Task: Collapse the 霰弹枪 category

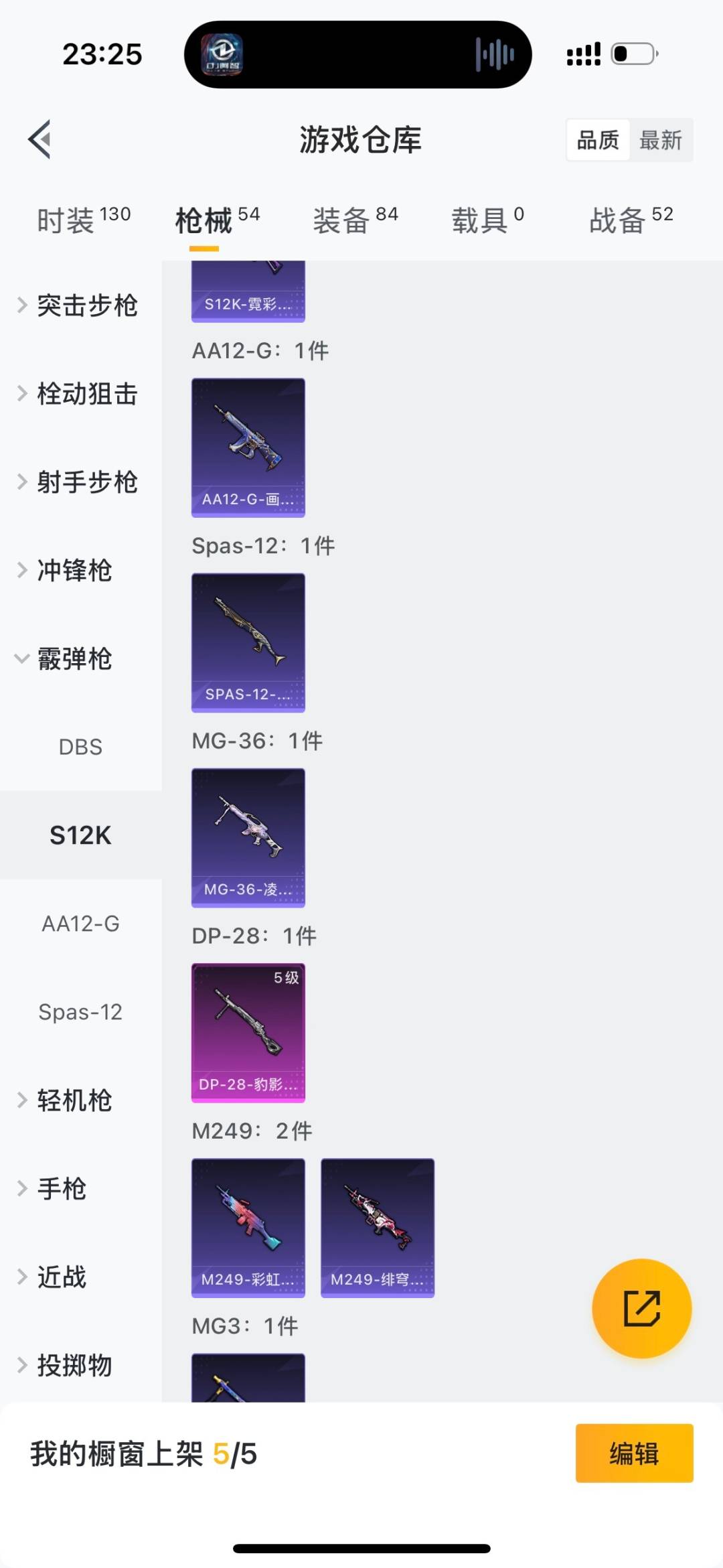Action: (x=75, y=660)
